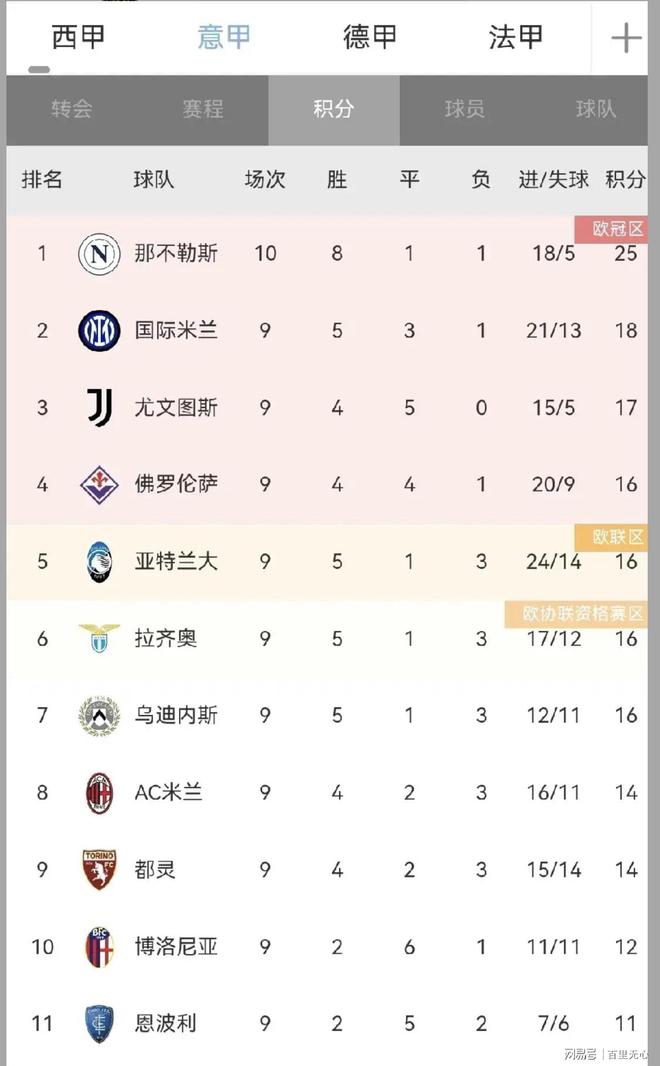Select the 博洛尼亚 row

coord(176,946)
